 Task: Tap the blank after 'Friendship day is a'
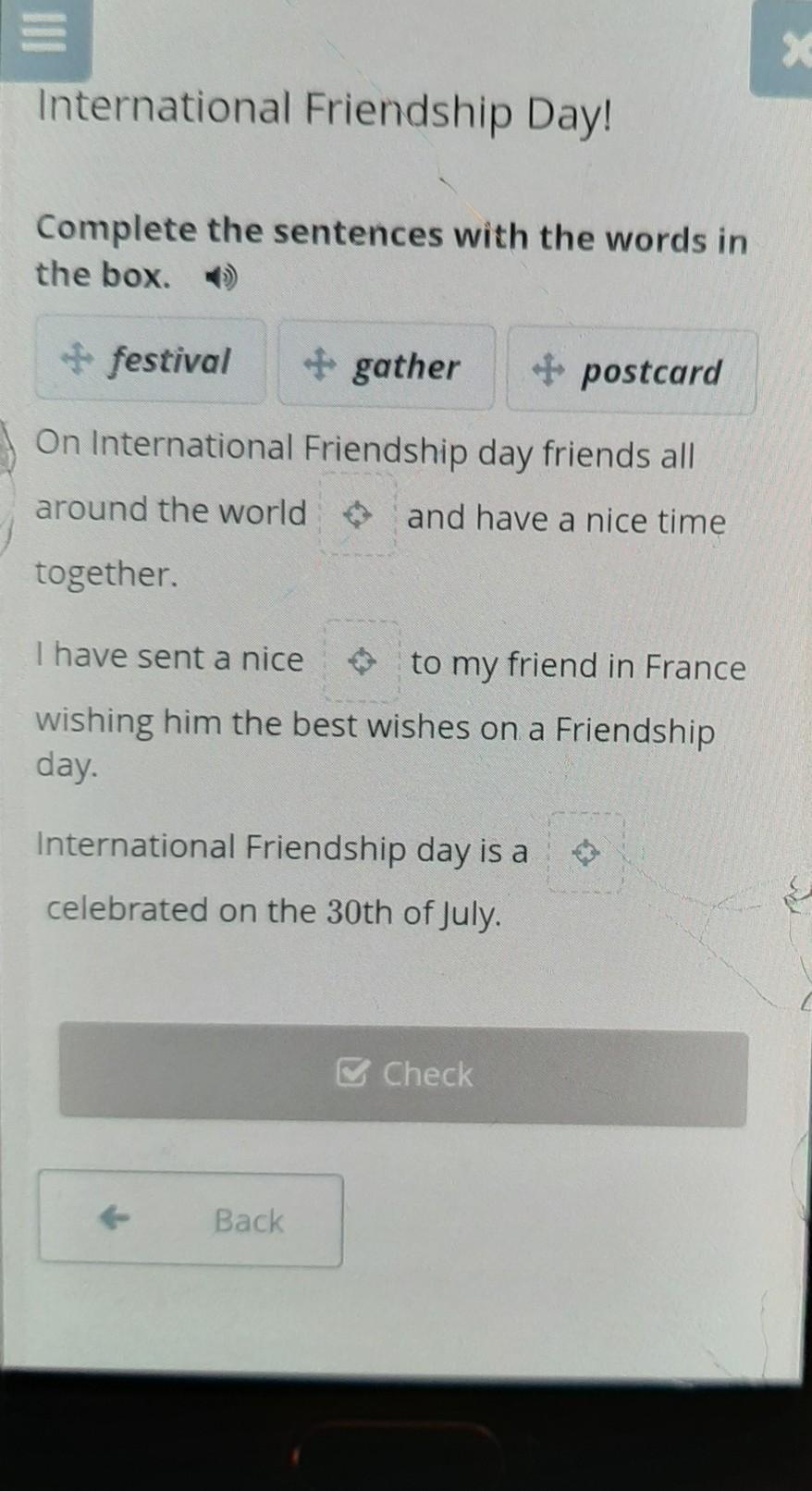pos(585,852)
